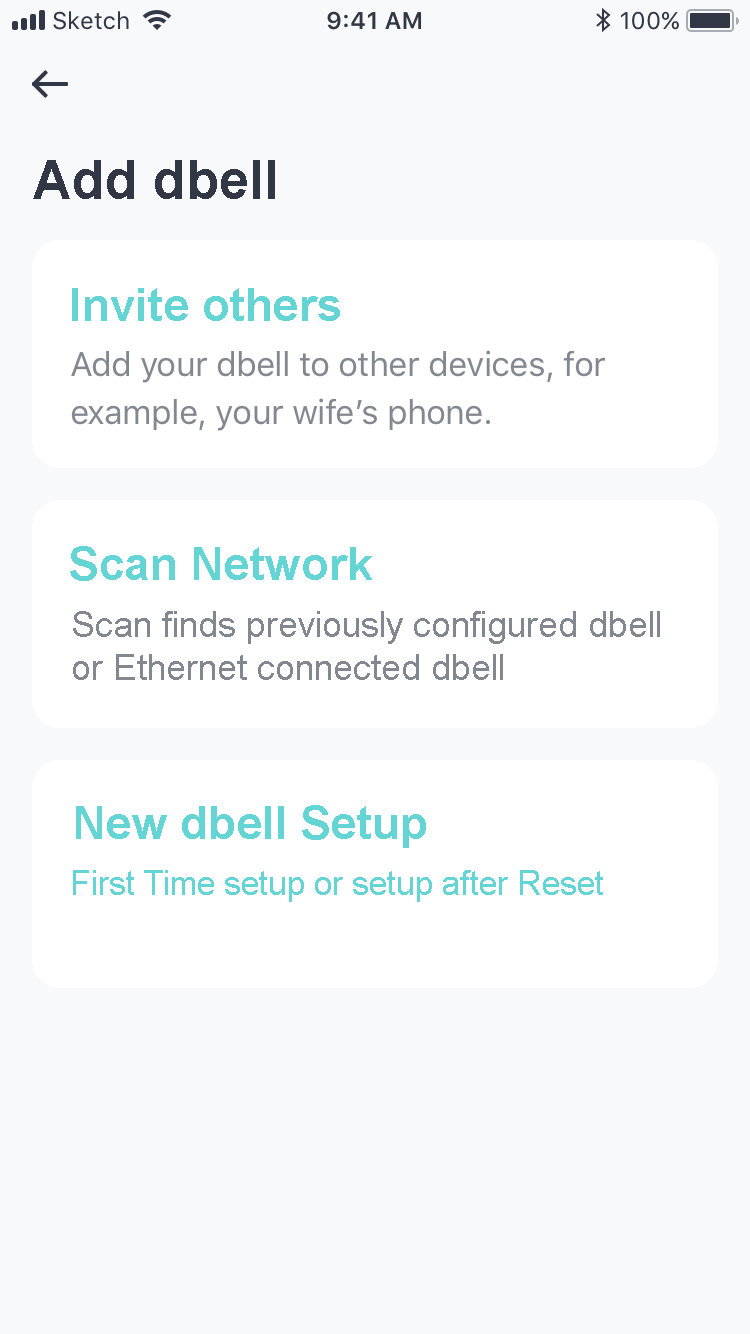Go back using the arrow icon
The image size is (750, 1334).
coord(50,84)
